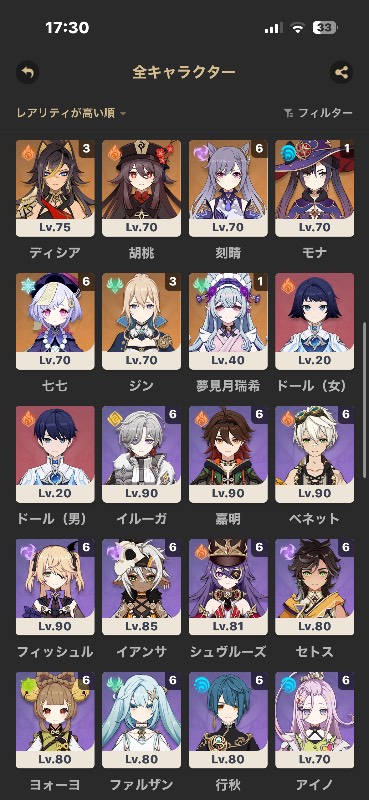Open フィッシュル character card
This screenshot has height=800, width=369.
click(x=55, y=587)
